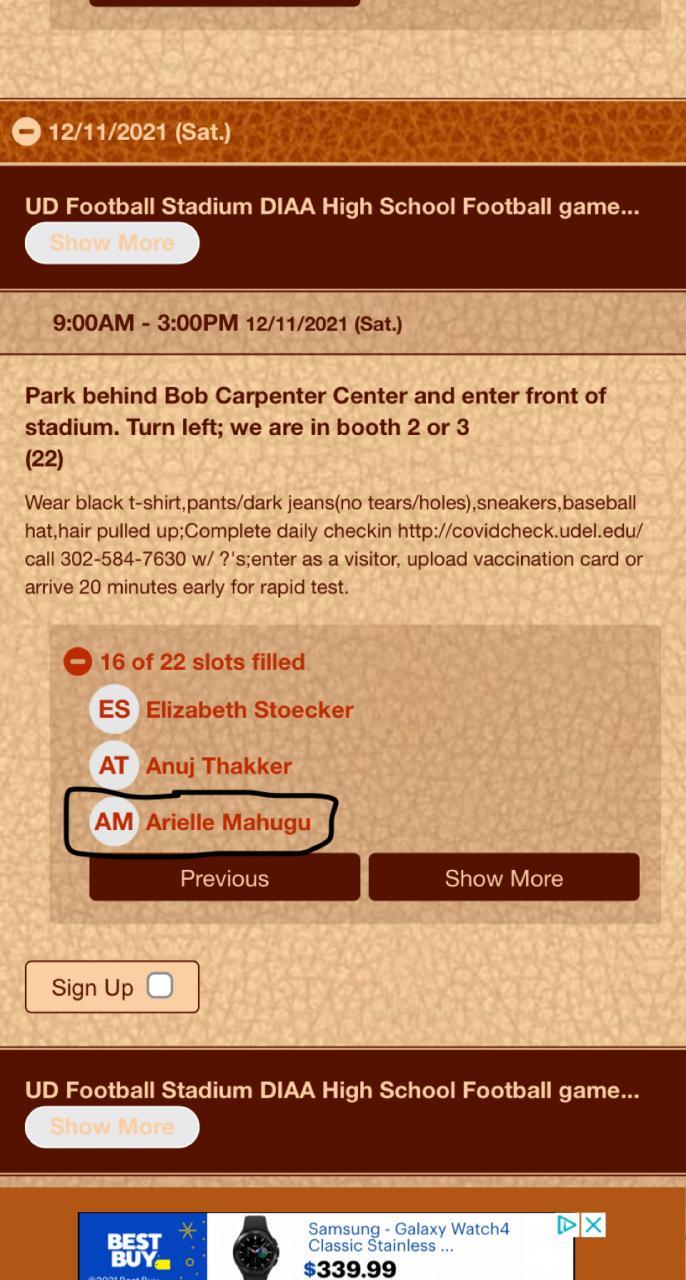686x1280 pixels.
Task: Check the Sign Up checkbox
Action: click(160, 986)
